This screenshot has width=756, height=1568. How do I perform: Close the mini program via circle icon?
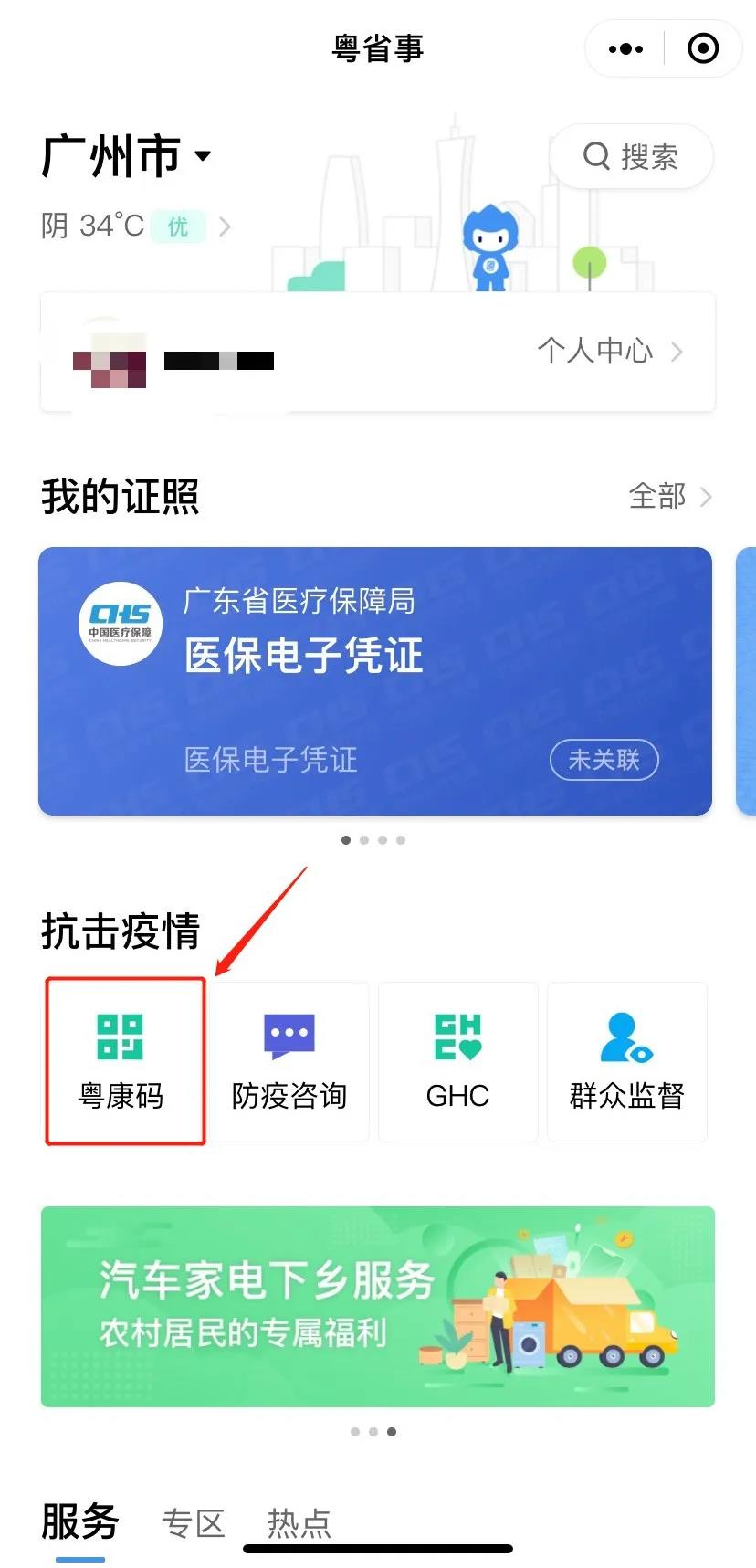(703, 49)
